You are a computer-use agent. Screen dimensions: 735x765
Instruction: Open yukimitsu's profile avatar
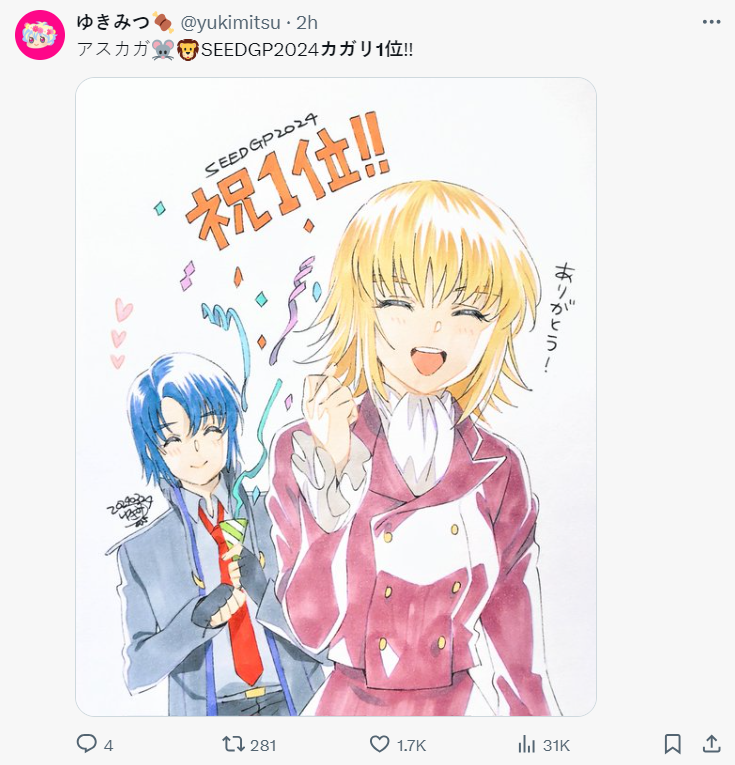point(40,37)
